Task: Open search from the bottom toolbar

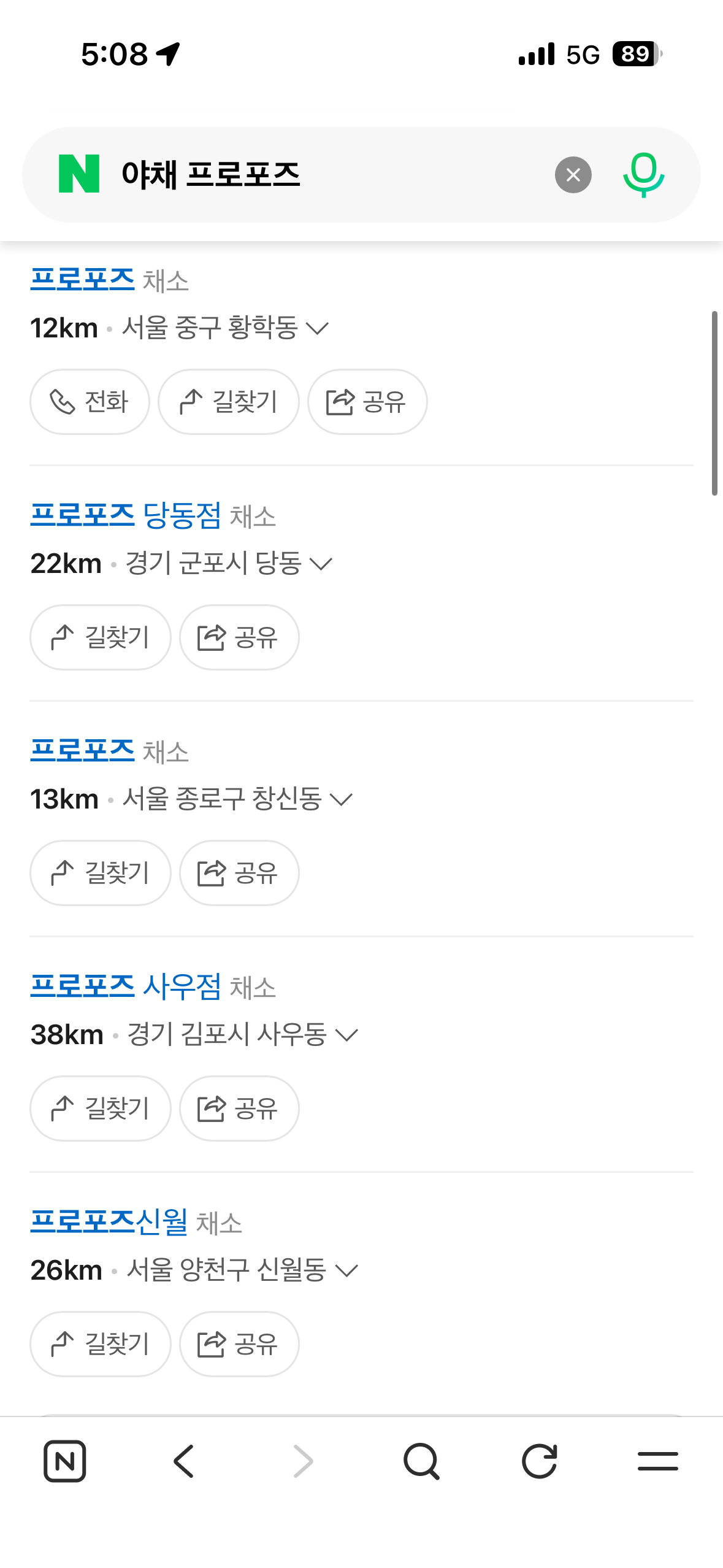Action: 421,1461
